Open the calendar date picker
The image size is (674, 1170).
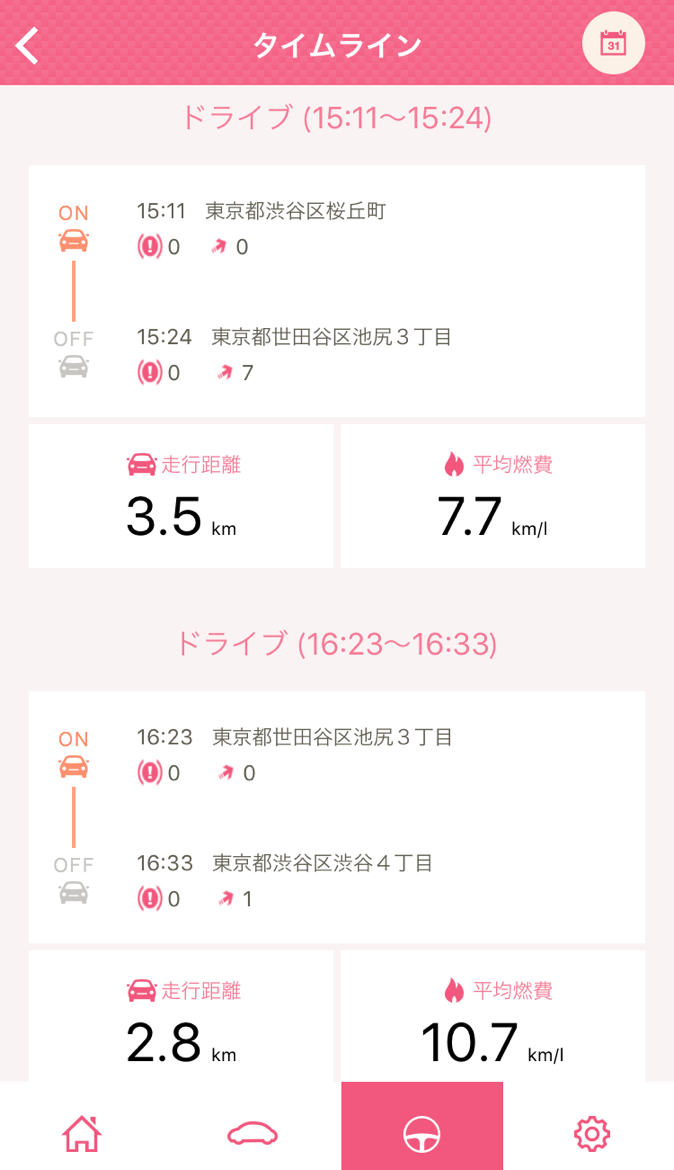point(613,43)
